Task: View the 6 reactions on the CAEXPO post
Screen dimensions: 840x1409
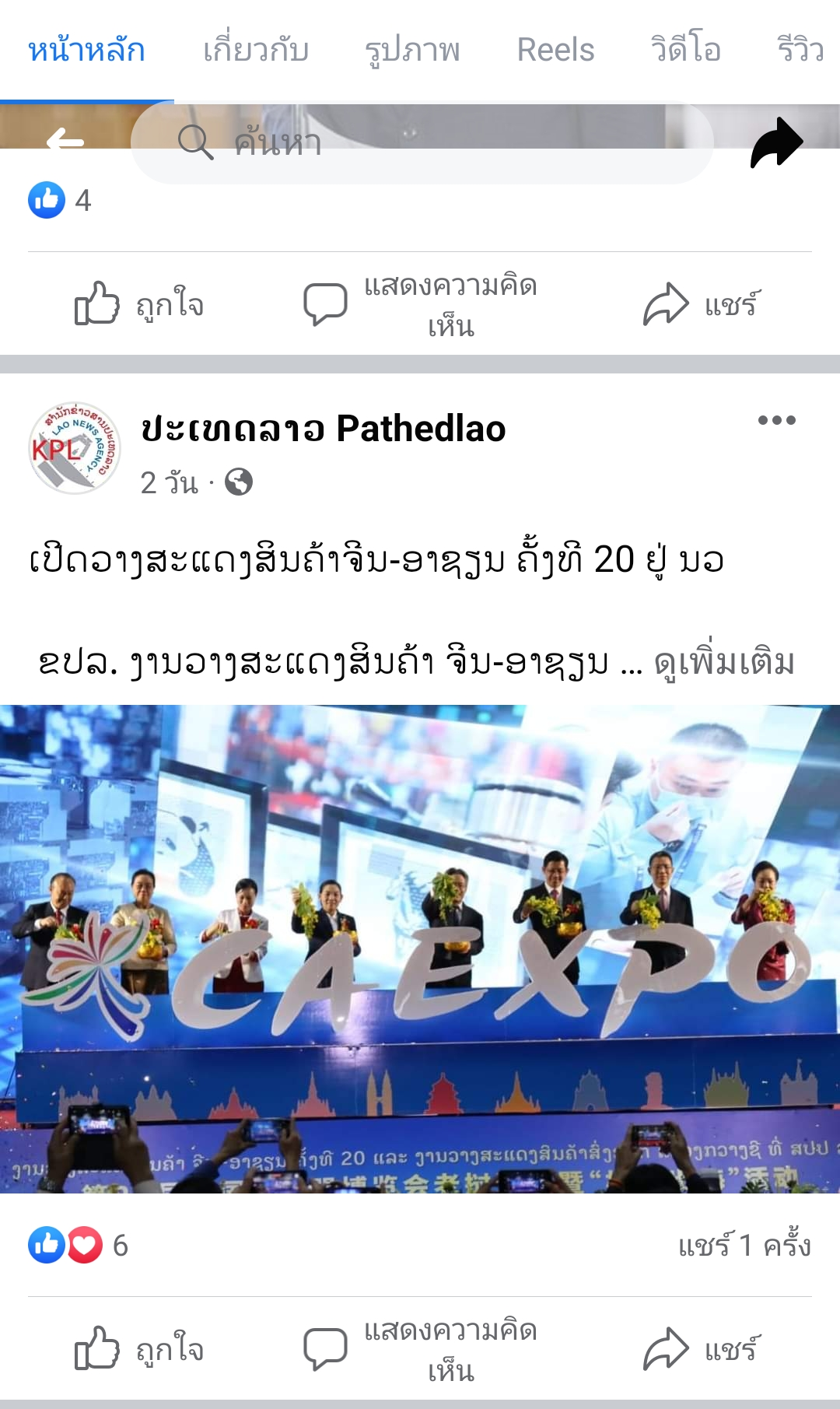Action: [x=78, y=1246]
